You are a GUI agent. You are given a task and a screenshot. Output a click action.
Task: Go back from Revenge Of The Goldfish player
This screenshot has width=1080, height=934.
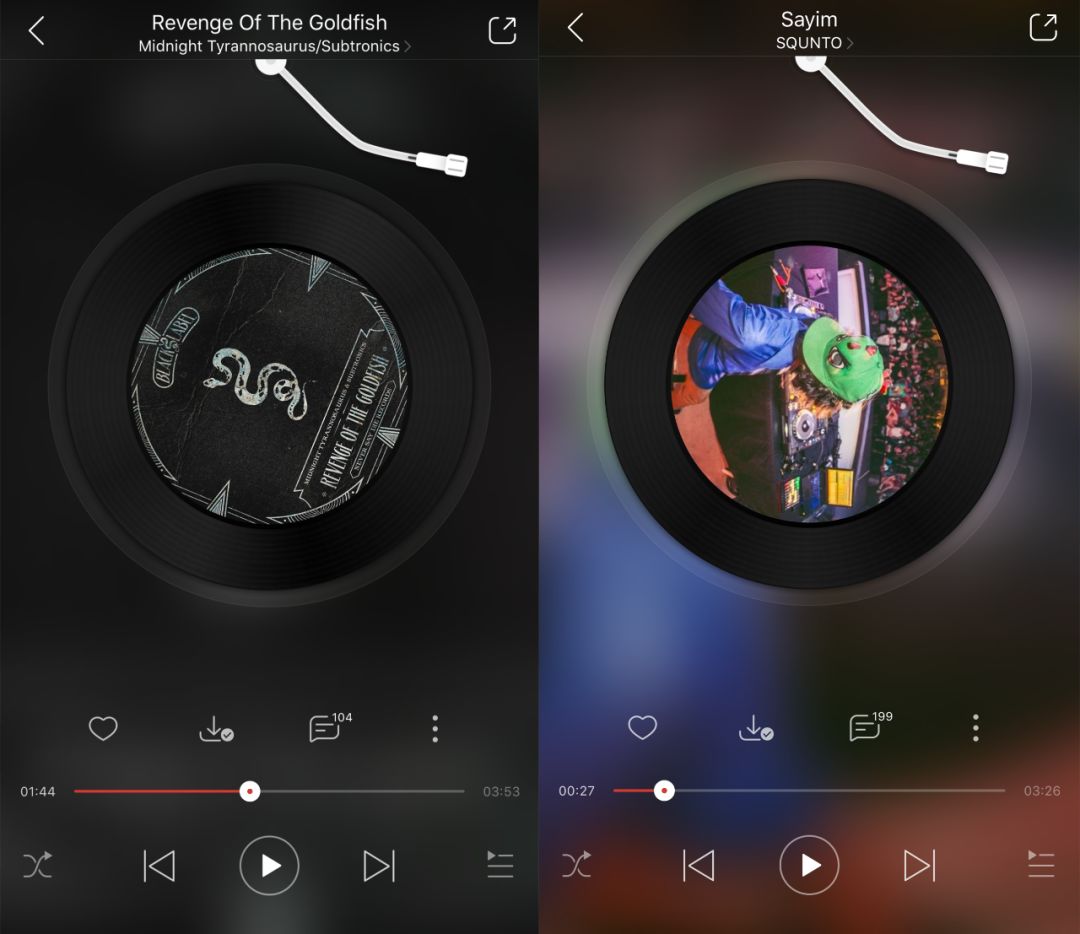pos(37,31)
